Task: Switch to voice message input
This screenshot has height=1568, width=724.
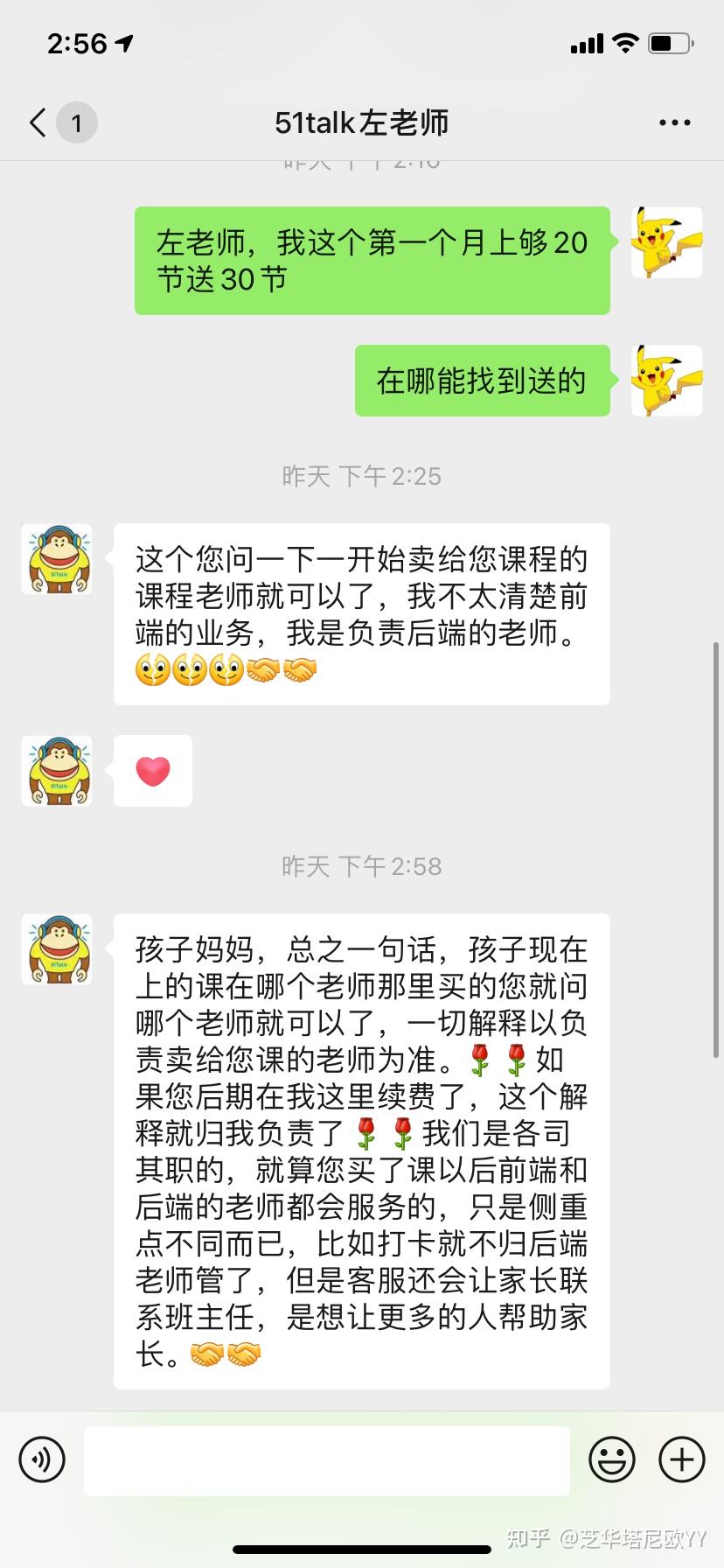Action: point(42,1459)
